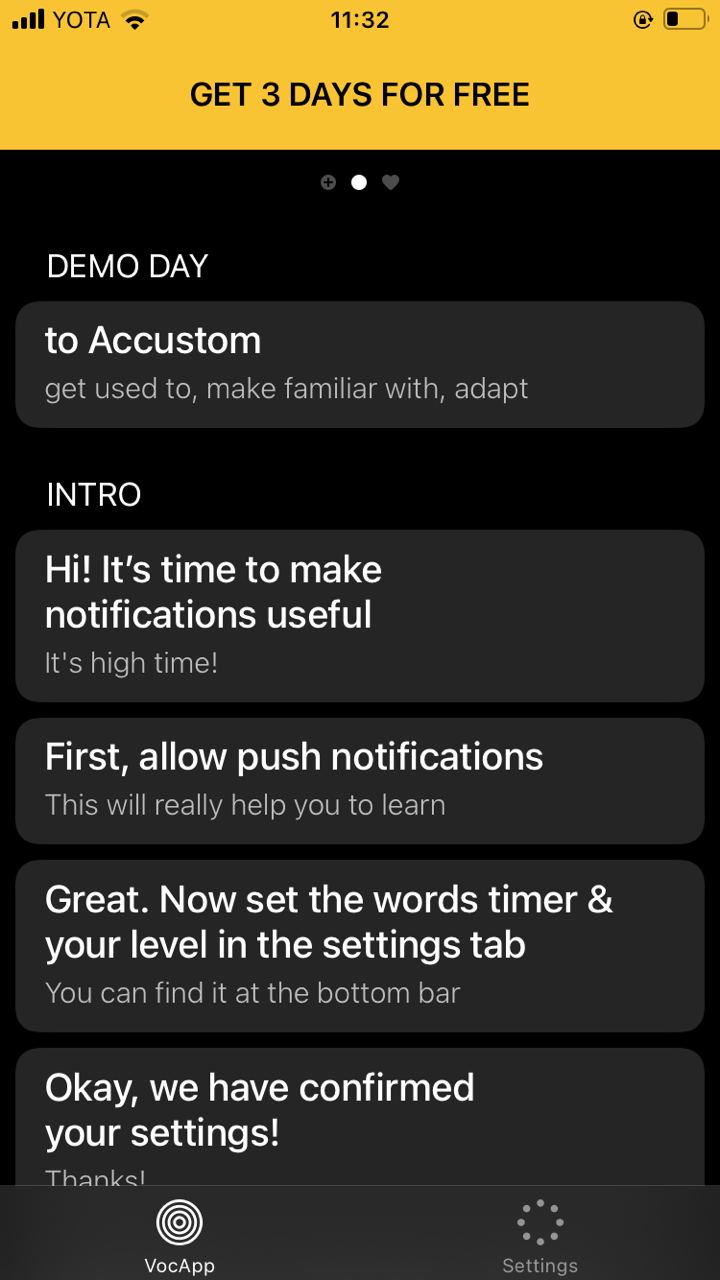Screen dimensions: 720x1280
Task: Open the 'set the words timer' card
Action: pos(360,945)
